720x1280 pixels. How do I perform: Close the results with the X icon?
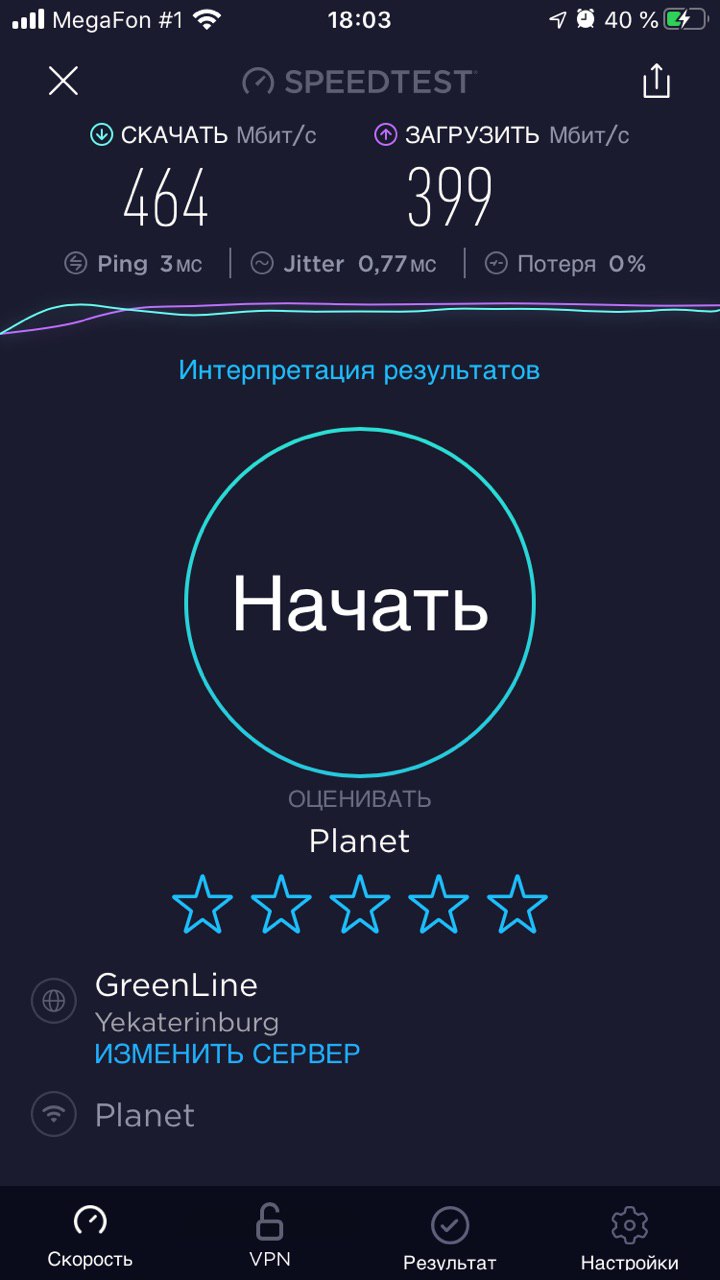(63, 81)
